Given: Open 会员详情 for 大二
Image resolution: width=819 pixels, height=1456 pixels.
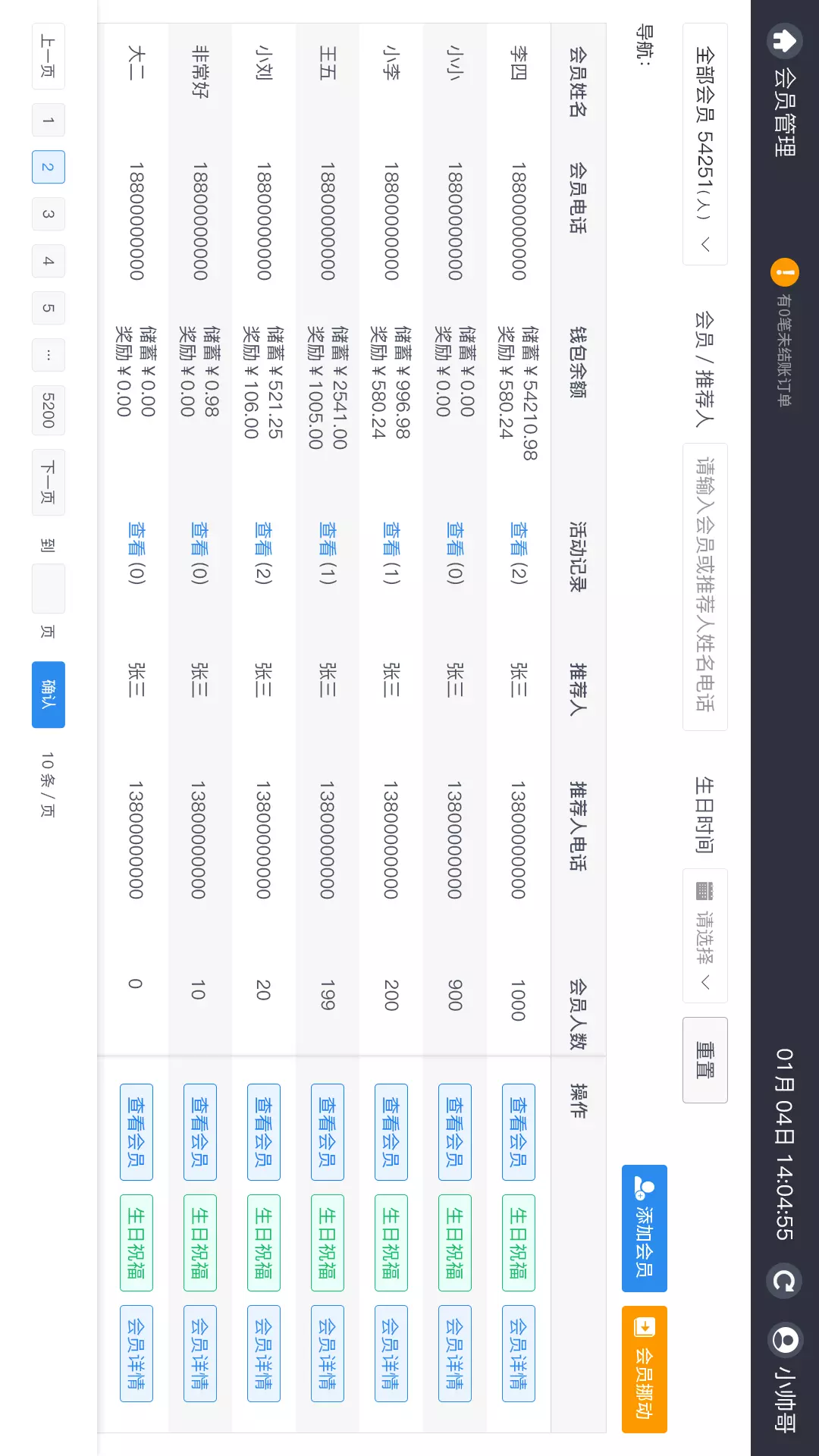Looking at the screenshot, I should click(136, 1353).
